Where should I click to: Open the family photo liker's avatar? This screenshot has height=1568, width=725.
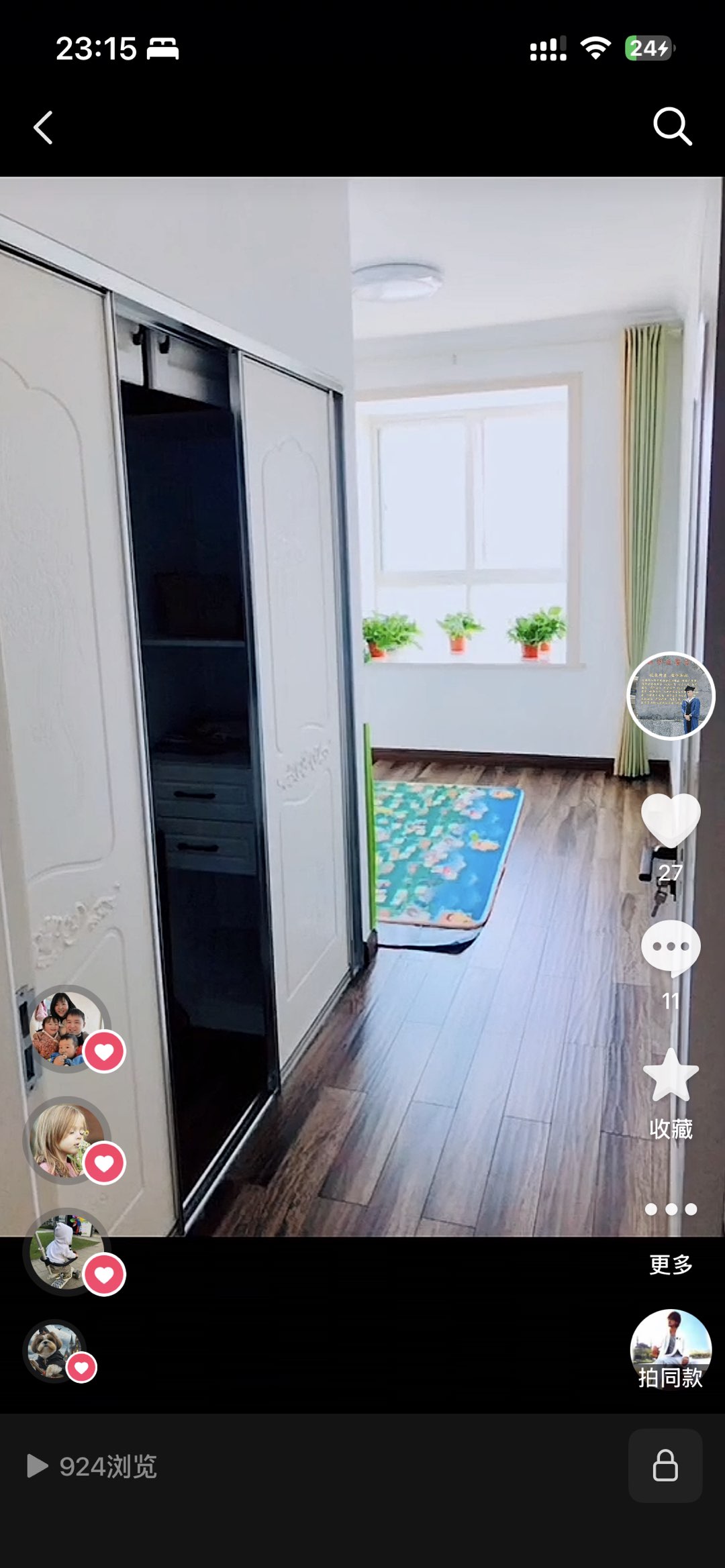66,1028
